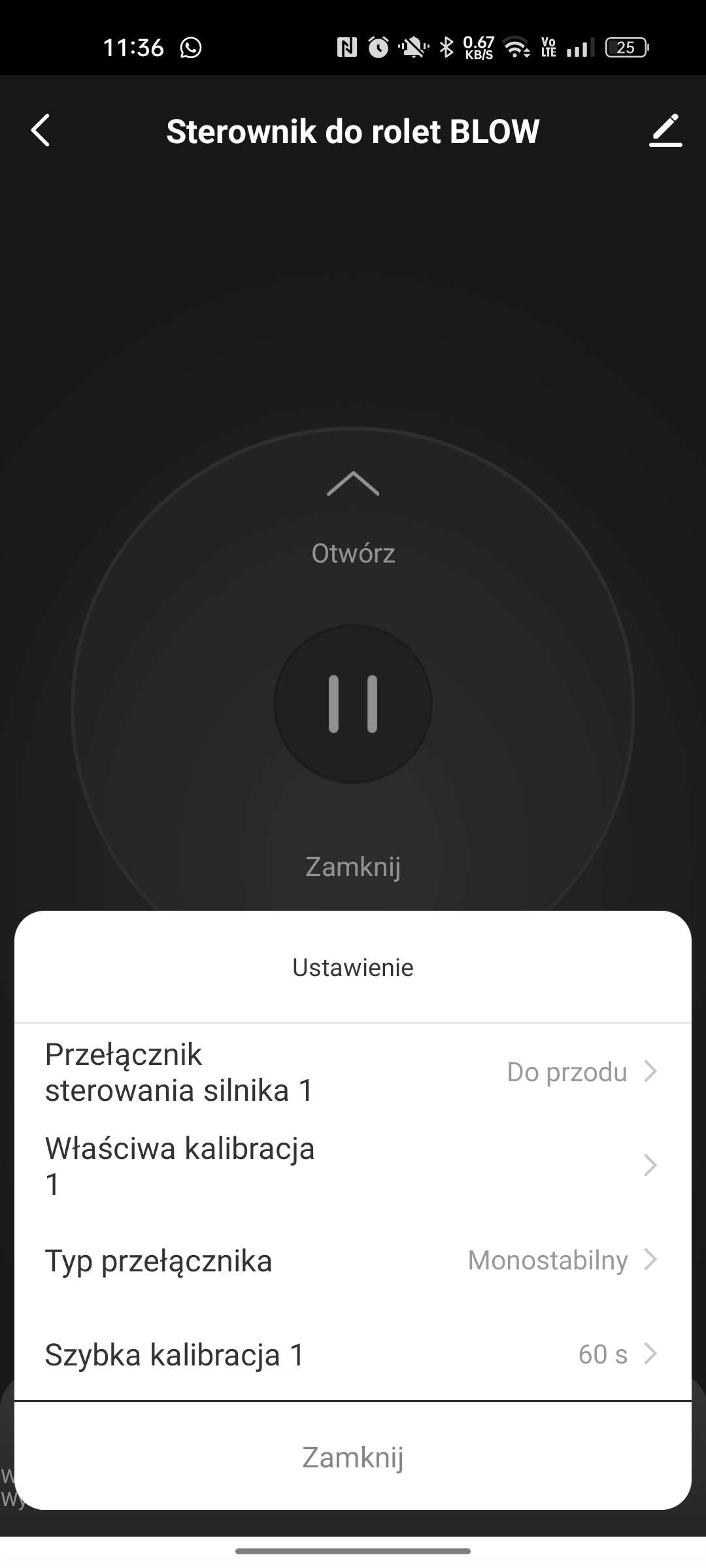This screenshot has width=706, height=1568.
Task: Change Do przodu setting for motor 1
Action: (568, 1071)
